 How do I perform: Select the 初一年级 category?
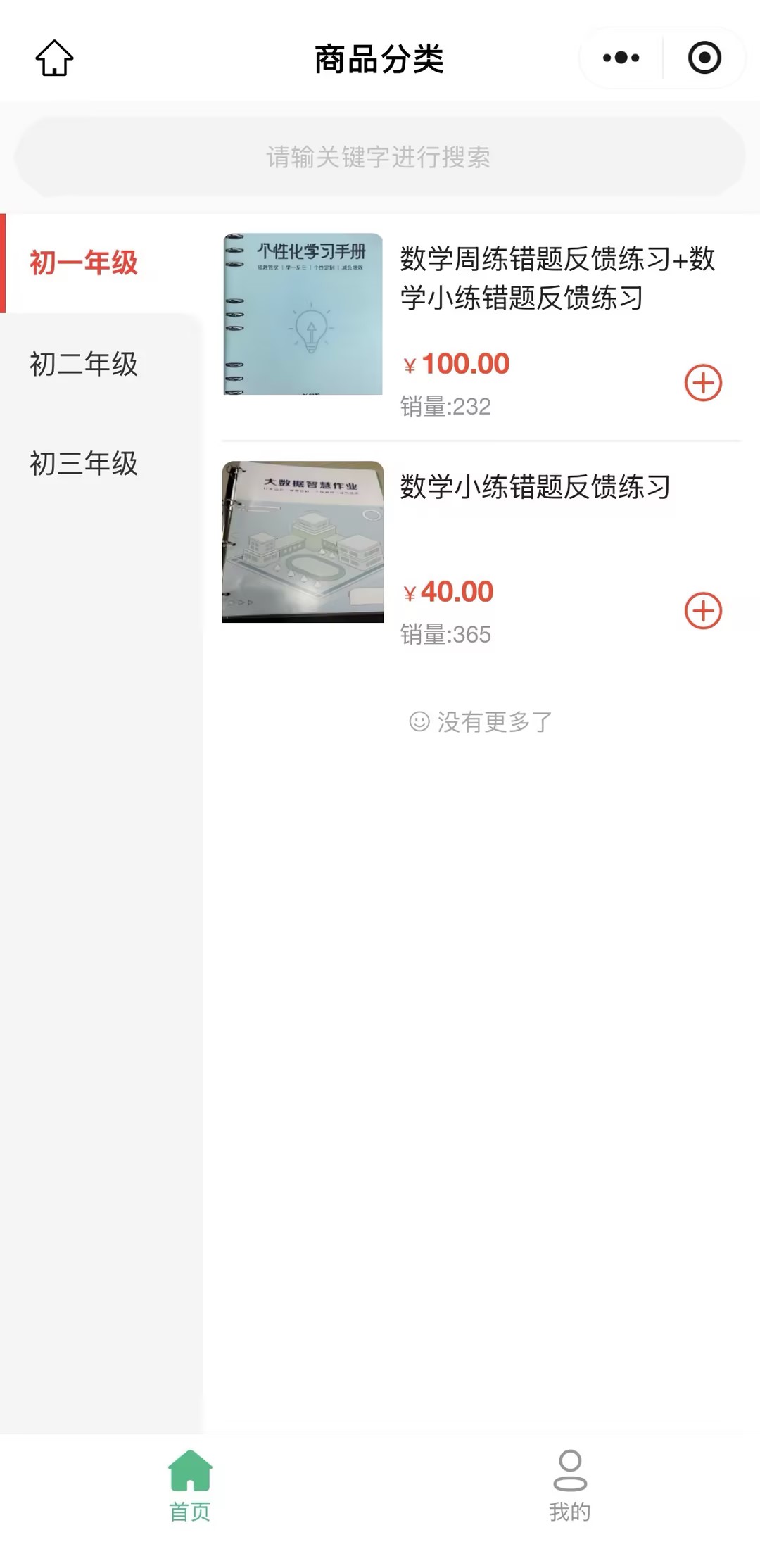pyautogui.click(x=84, y=263)
